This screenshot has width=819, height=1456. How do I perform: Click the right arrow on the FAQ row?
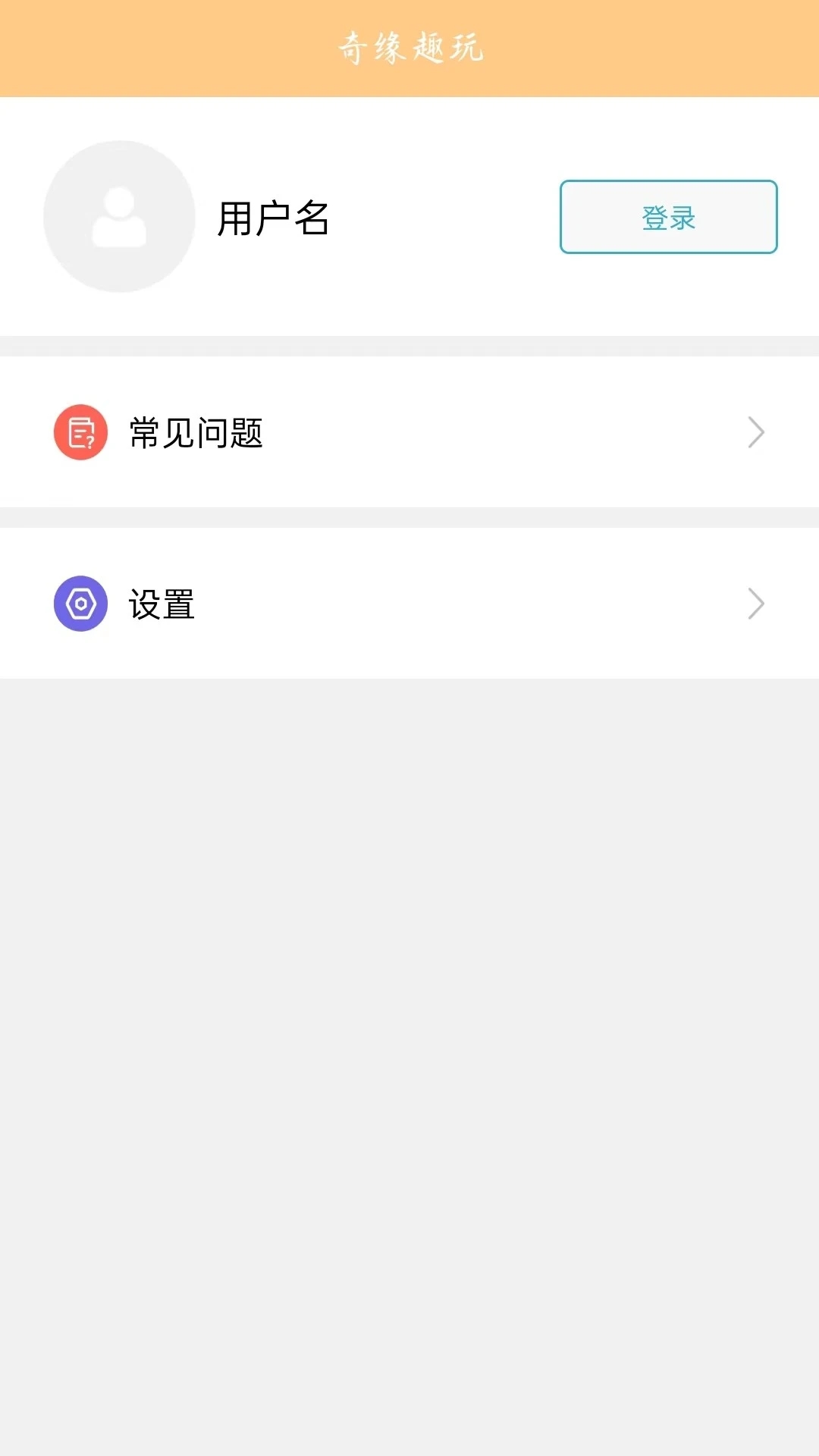[x=755, y=432]
